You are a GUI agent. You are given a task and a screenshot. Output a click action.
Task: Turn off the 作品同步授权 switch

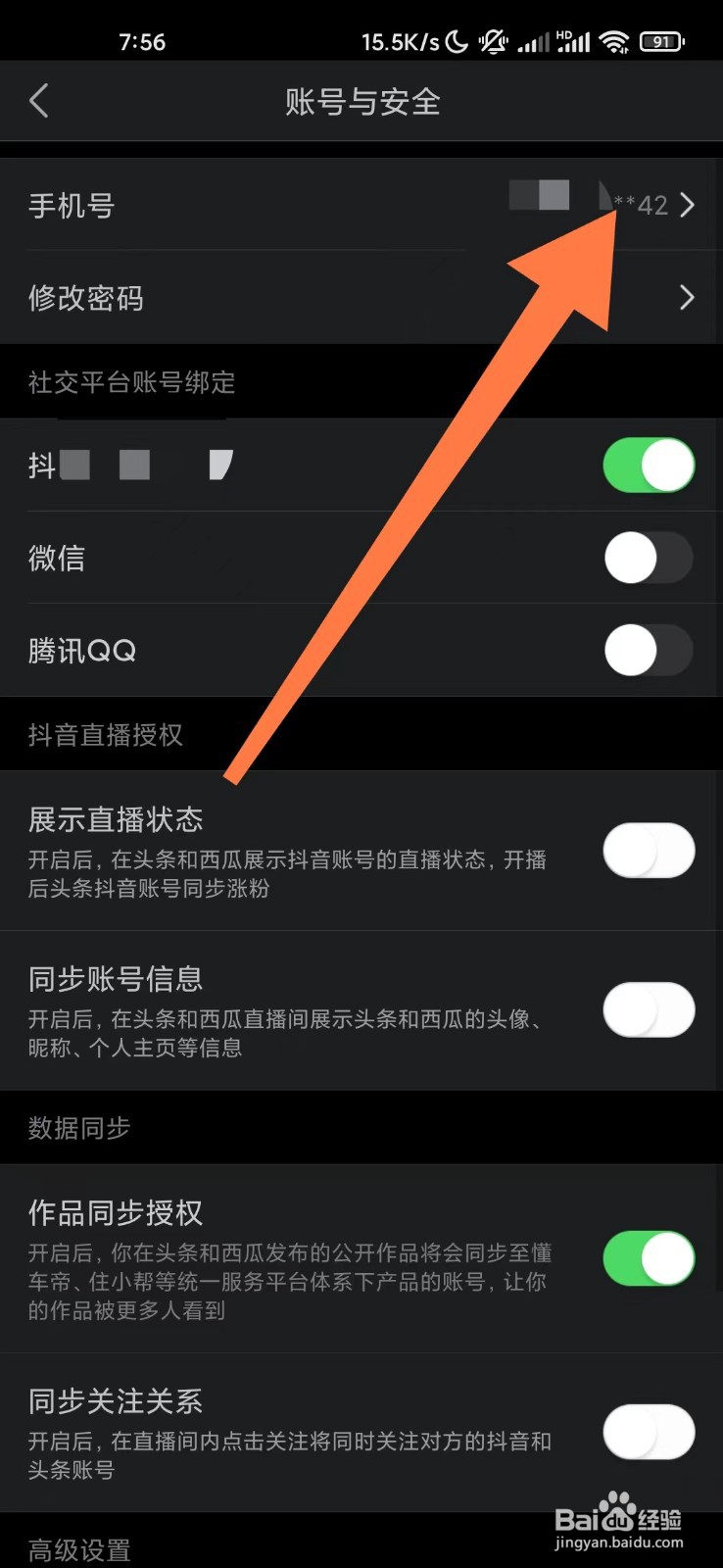pyautogui.click(x=649, y=1258)
